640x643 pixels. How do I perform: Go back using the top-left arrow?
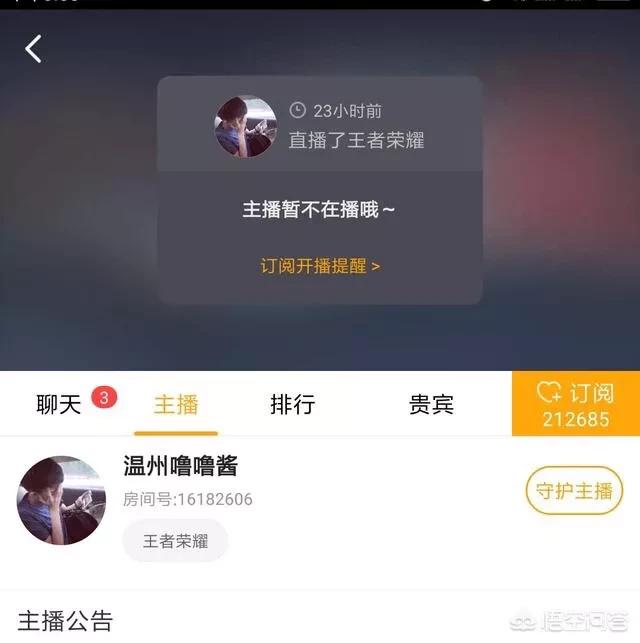tap(34, 48)
